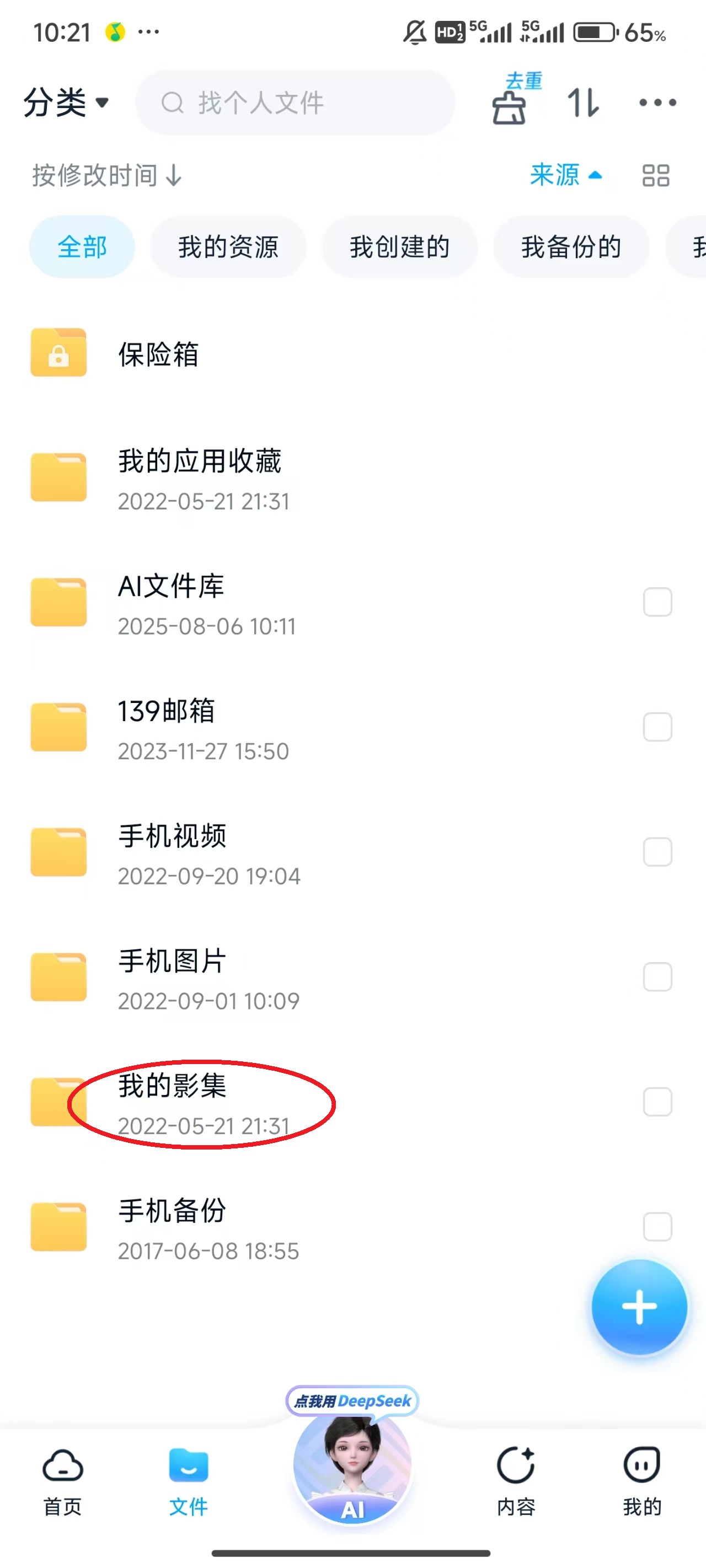This screenshot has width=706, height=1568.
Task: Check the box for AI文件库
Action: 657,602
